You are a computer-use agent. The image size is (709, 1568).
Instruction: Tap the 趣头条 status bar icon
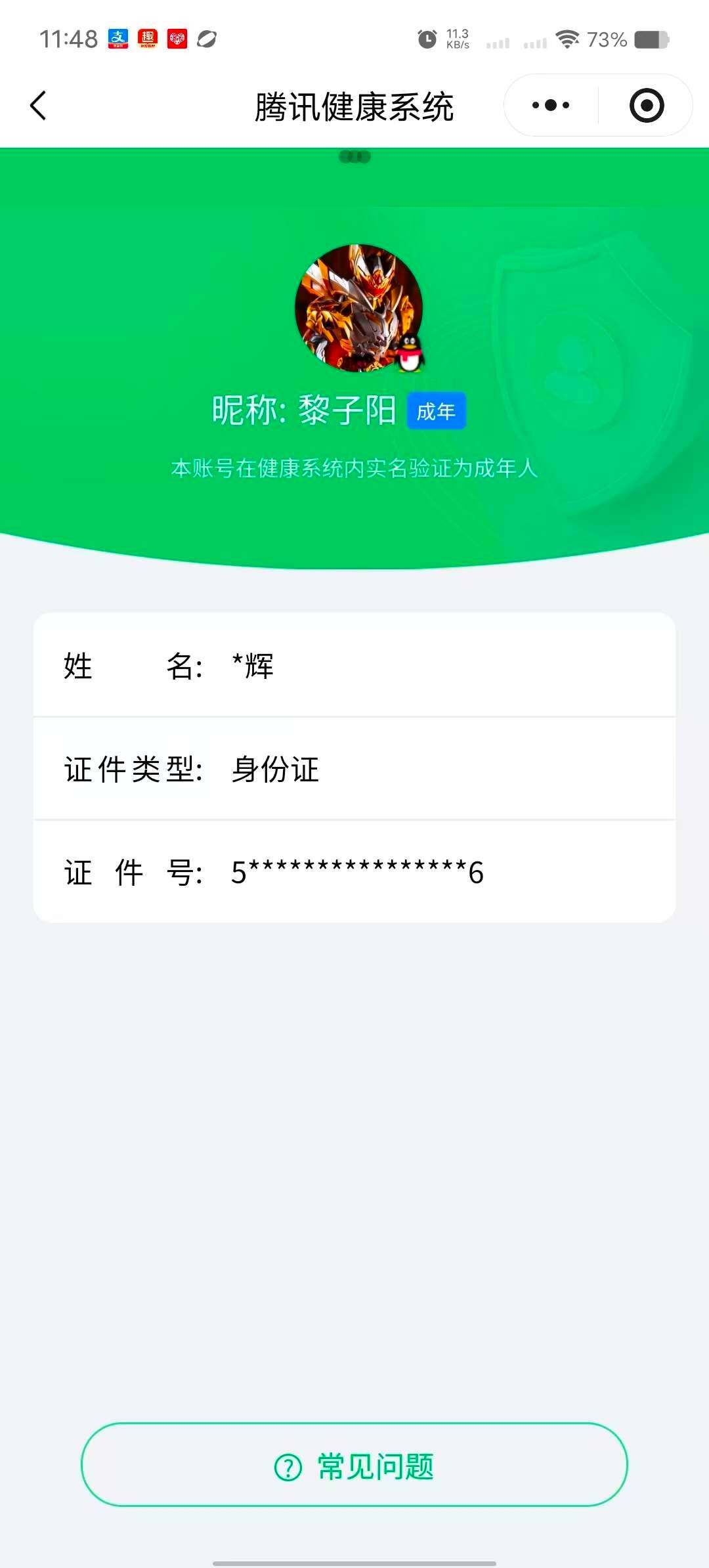tap(148, 39)
